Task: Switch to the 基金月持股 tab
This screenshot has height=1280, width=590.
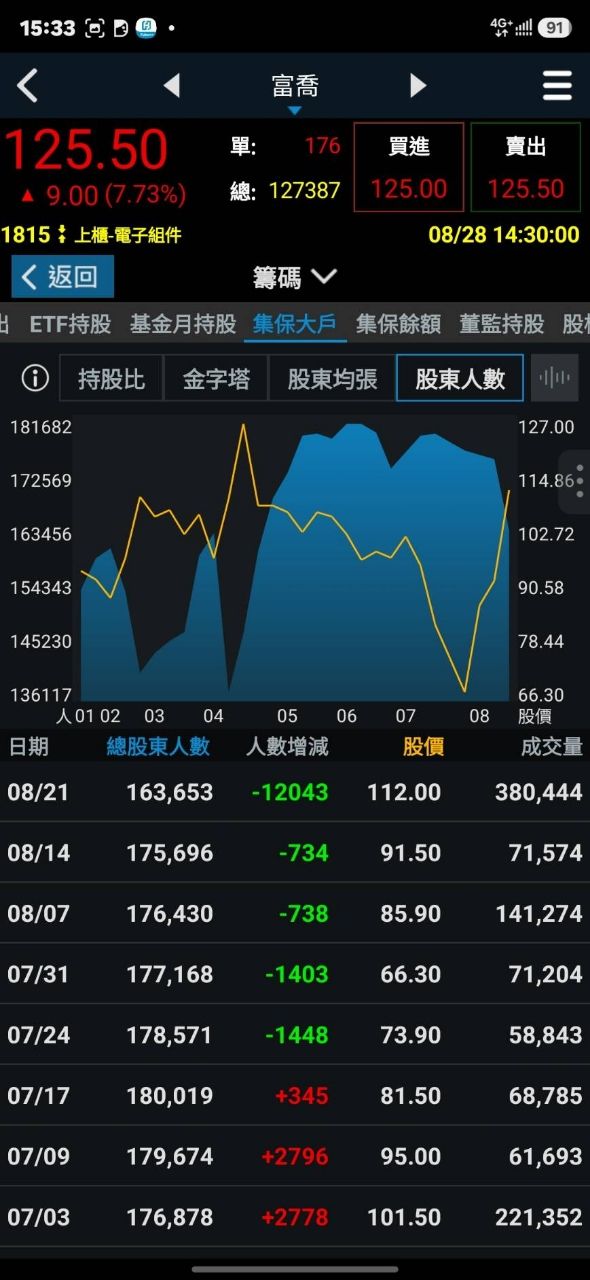Action: 183,324
